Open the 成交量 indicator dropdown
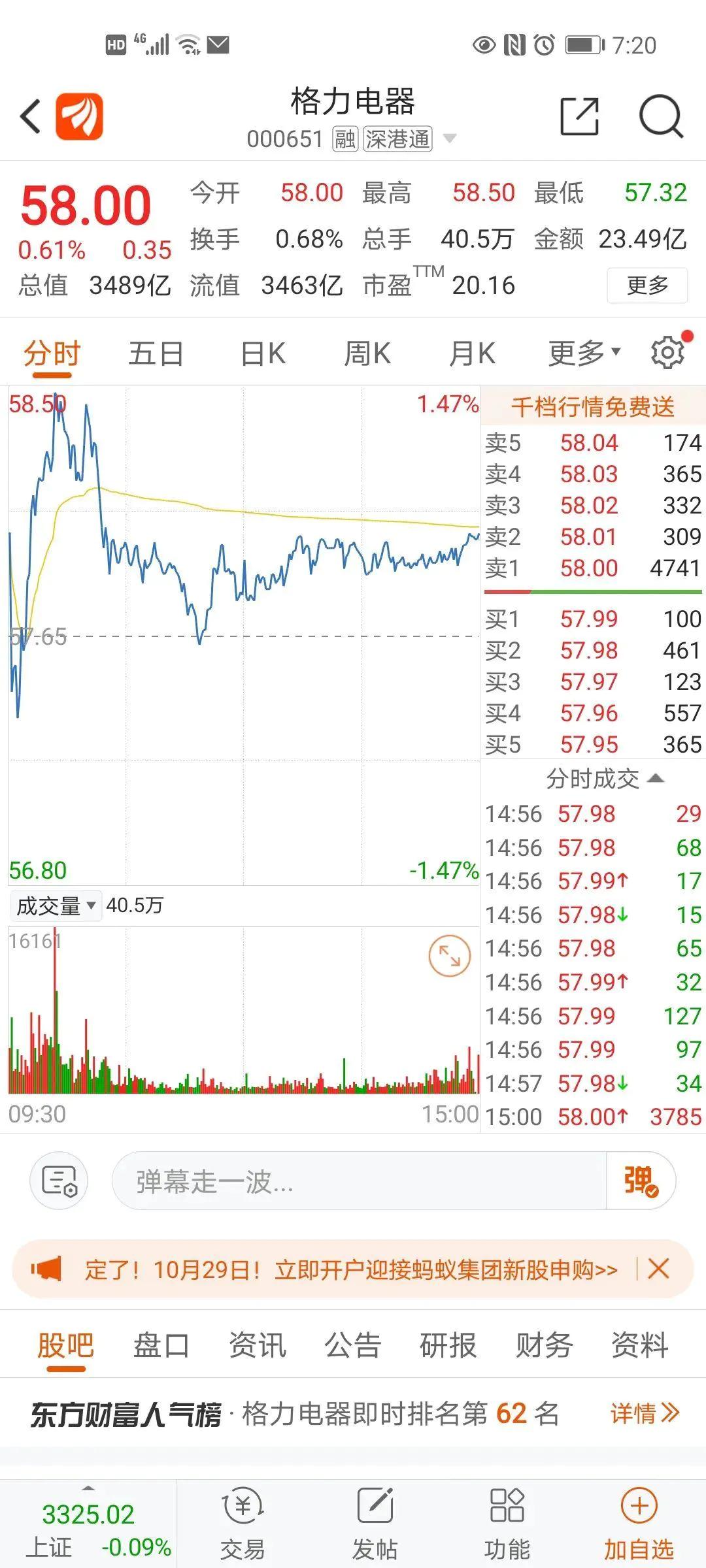 56,906
